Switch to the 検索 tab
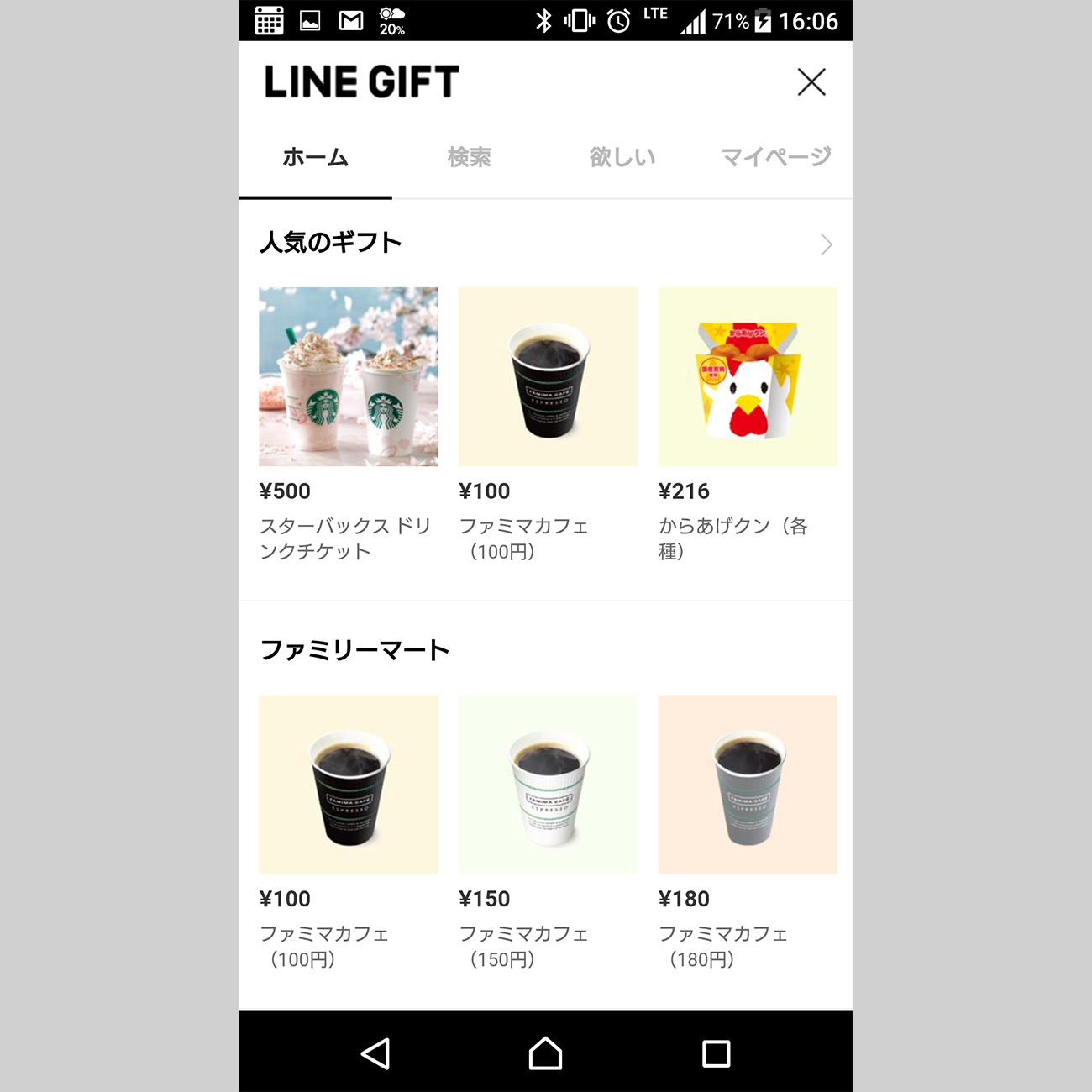 tap(469, 157)
